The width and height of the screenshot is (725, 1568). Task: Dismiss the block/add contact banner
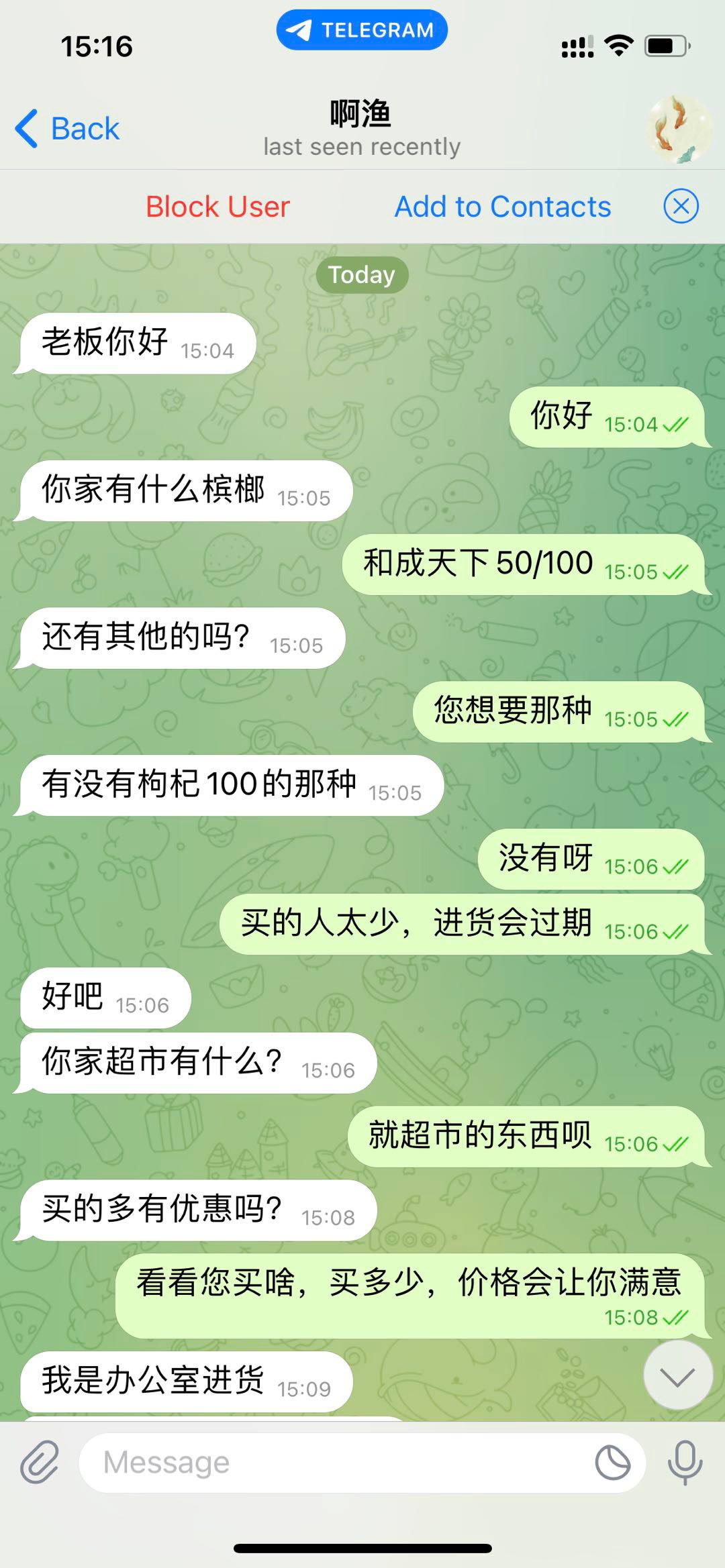pyautogui.click(x=681, y=207)
